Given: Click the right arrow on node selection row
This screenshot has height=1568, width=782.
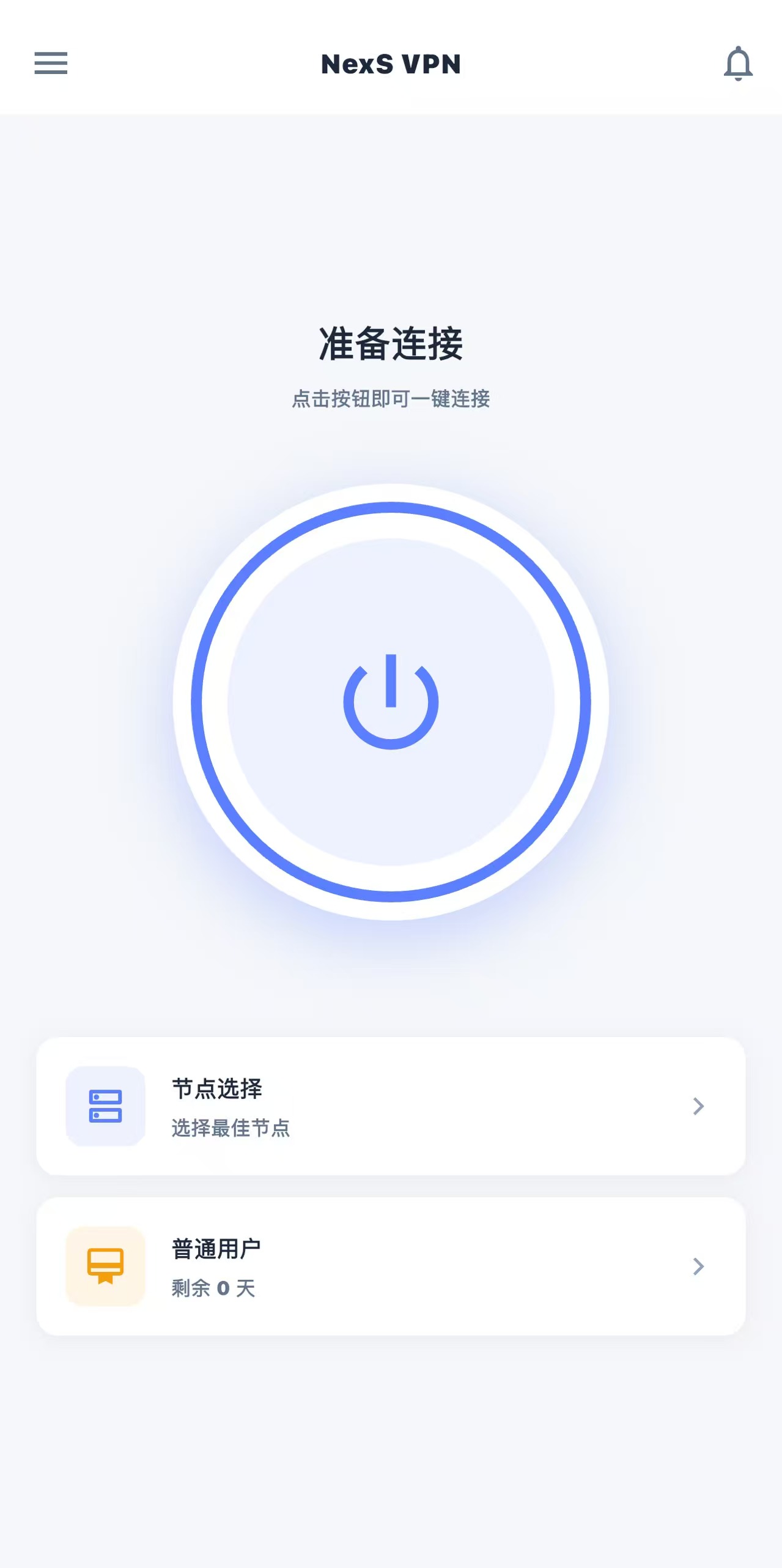Looking at the screenshot, I should [697, 1107].
